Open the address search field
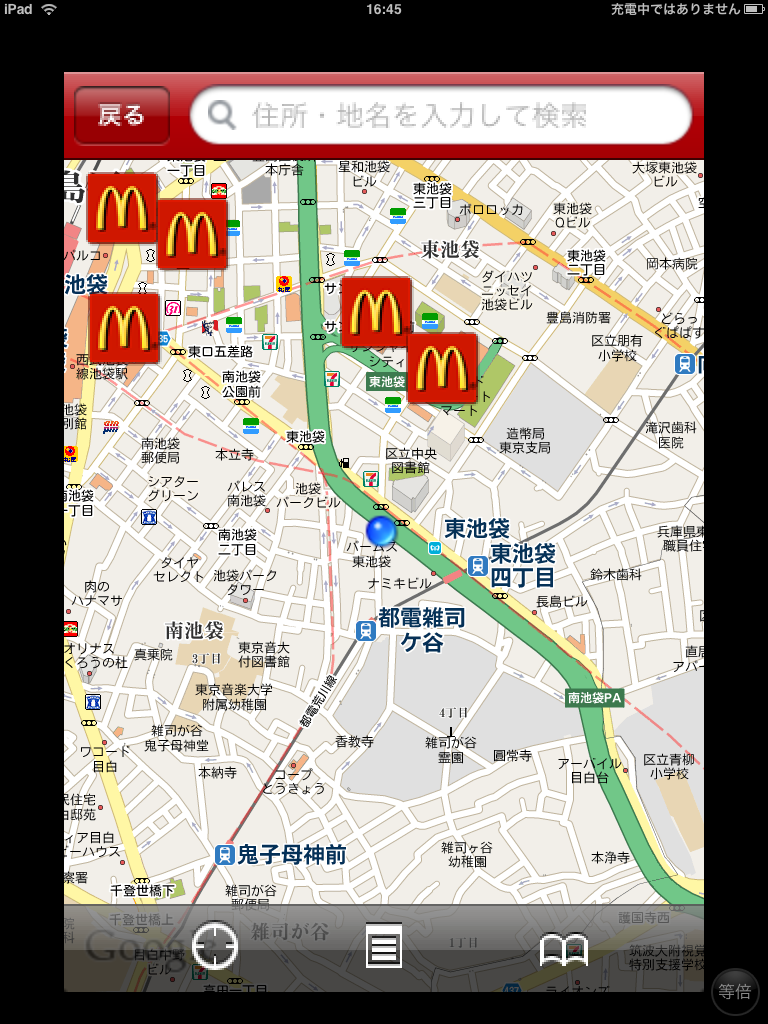768x1024 pixels. click(x=440, y=116)
